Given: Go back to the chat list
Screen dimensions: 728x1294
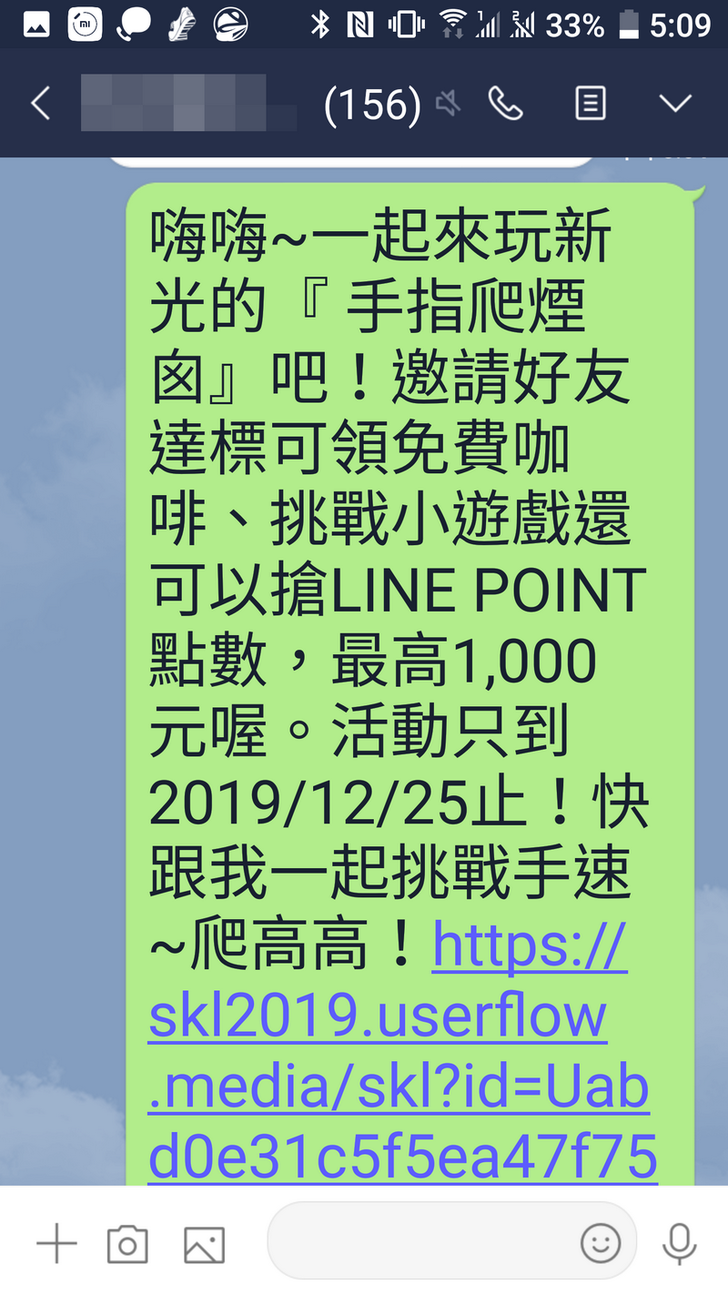Looking at the screenshot, I should tap(41, 103).
